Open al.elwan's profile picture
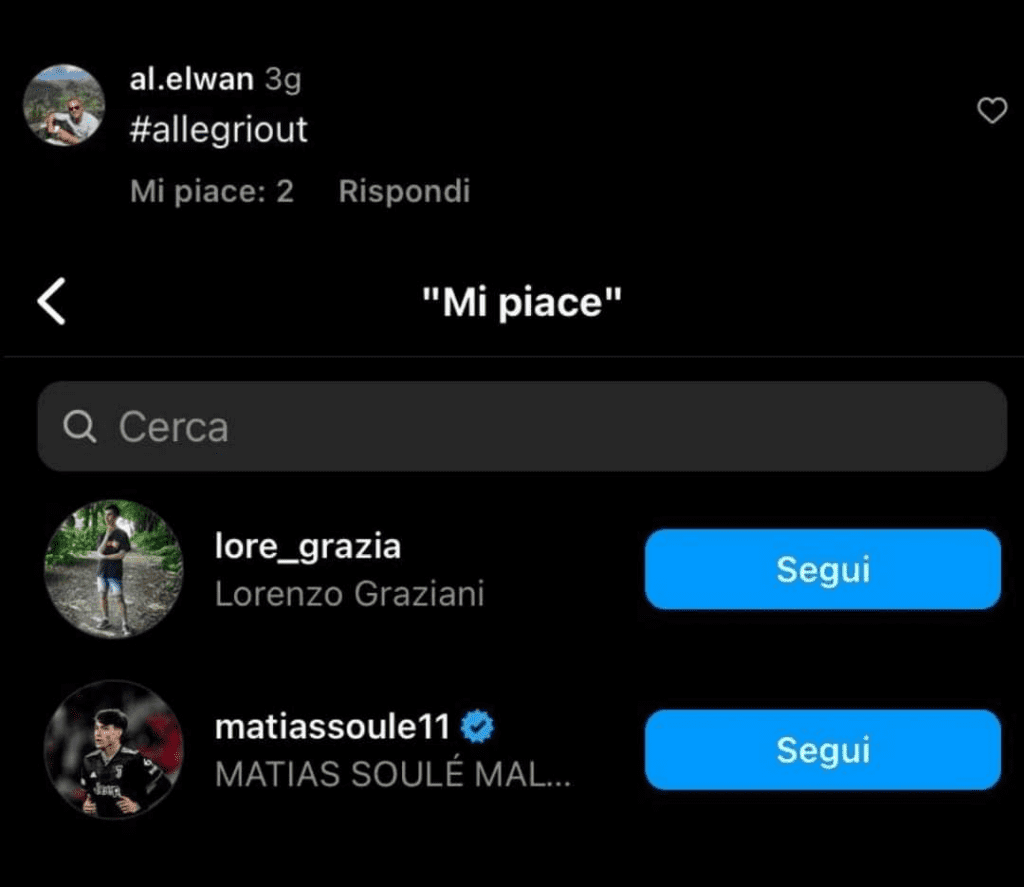 click(x=64, y=106)
